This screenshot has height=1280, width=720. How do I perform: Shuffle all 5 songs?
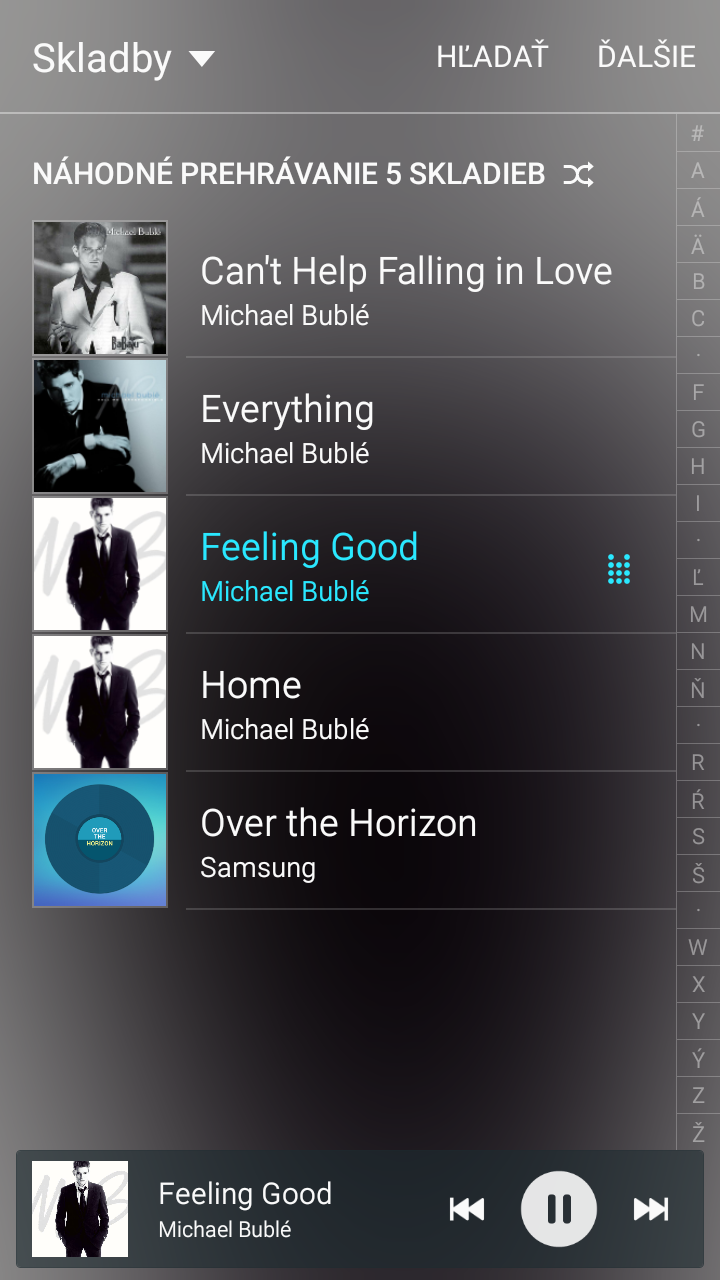pyautogui.click(x=313, y=174)
